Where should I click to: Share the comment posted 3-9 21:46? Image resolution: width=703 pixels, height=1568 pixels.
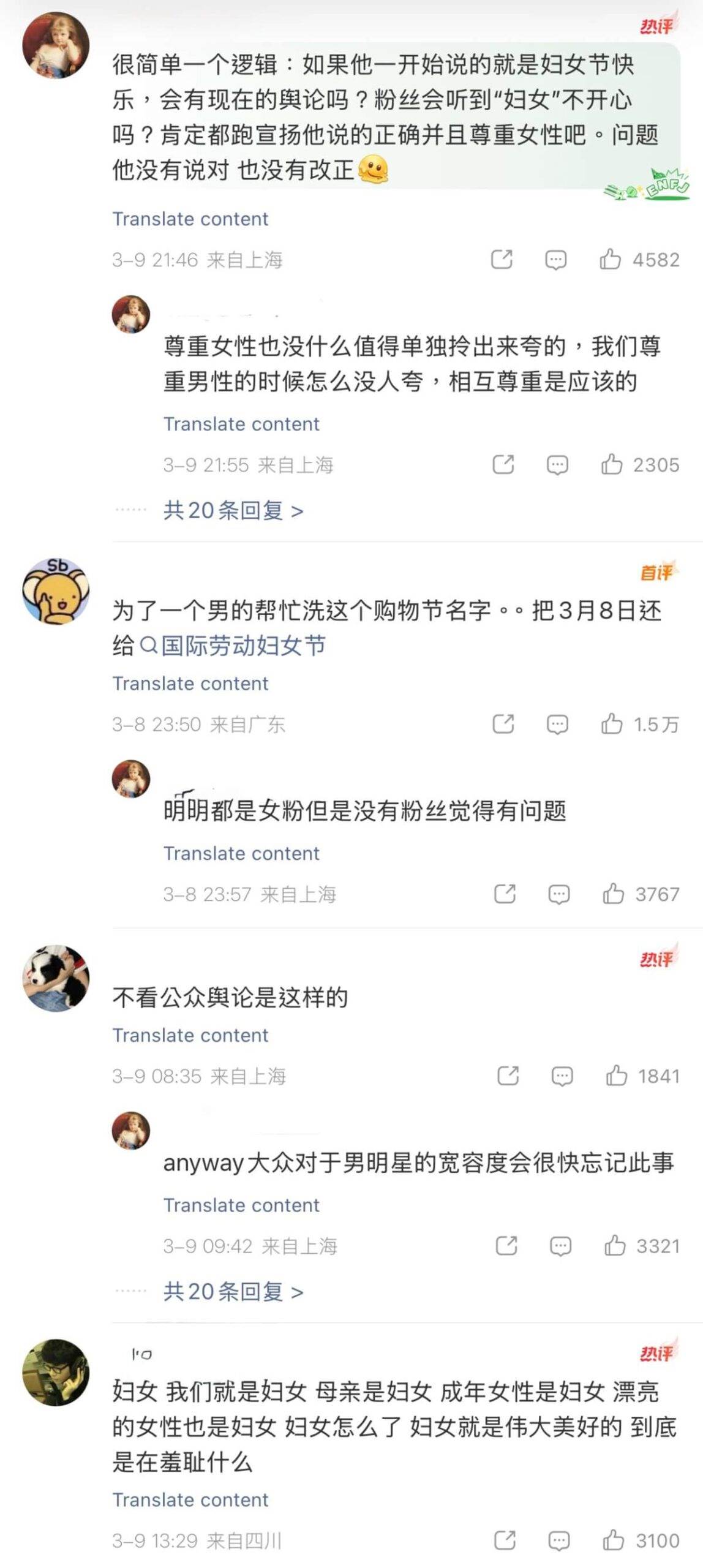[x=502, y=260]
